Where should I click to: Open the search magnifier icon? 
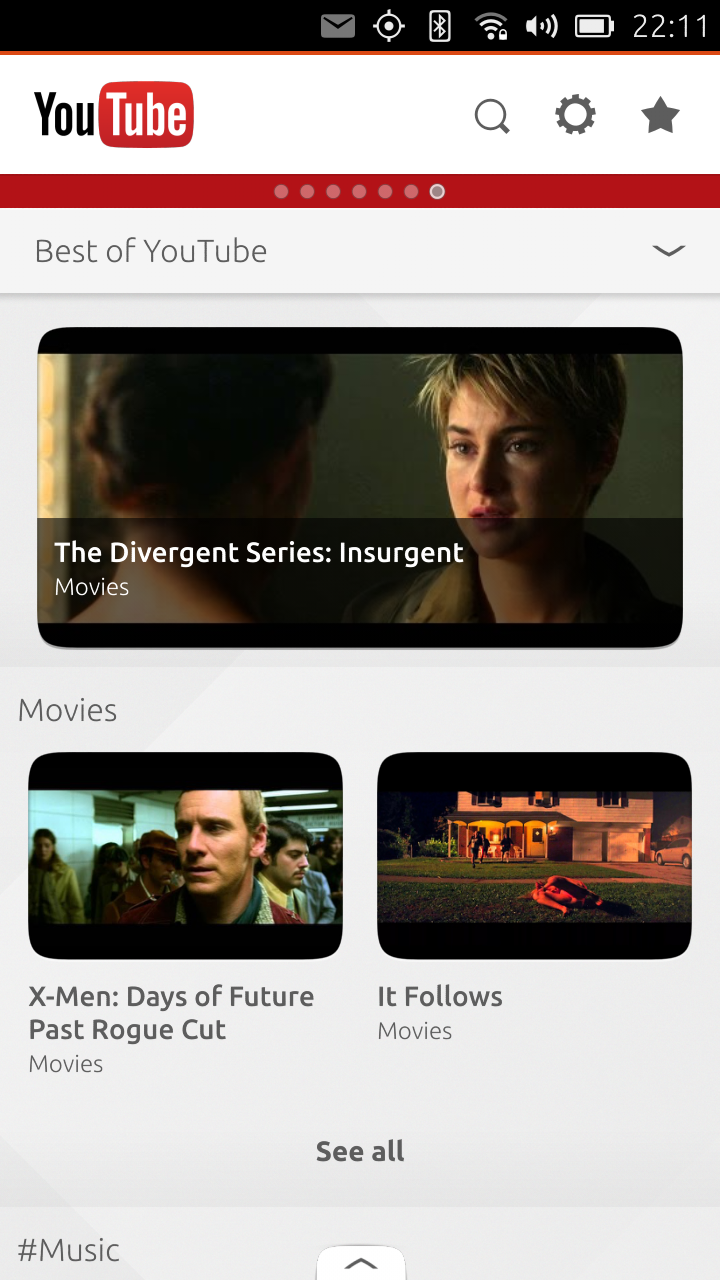[492, 116]
